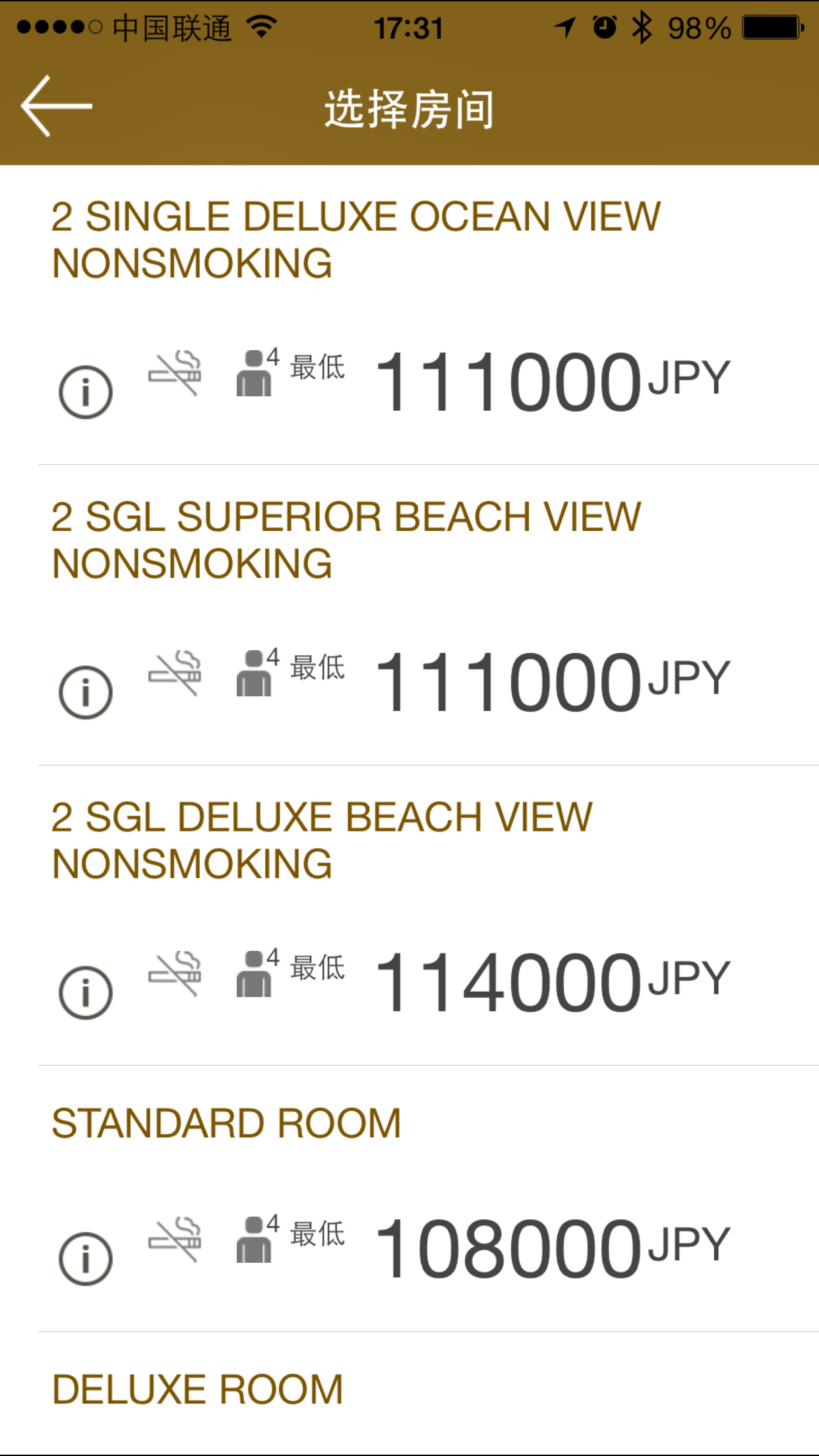Screen dimensions: 819x1456
Task: Show info for 2 SGL Superior Beach View
Action: (x=86, y=692)
